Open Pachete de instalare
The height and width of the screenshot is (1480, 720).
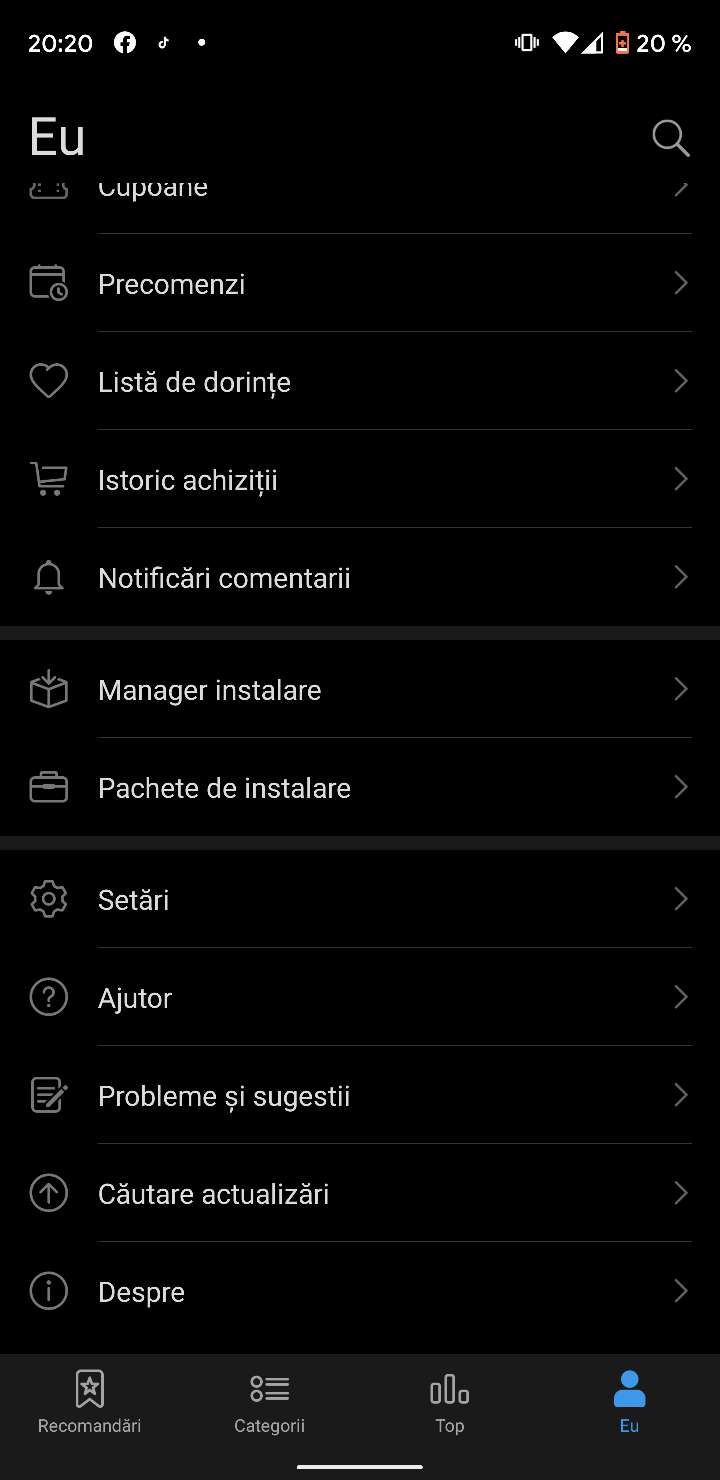[360, 788]
